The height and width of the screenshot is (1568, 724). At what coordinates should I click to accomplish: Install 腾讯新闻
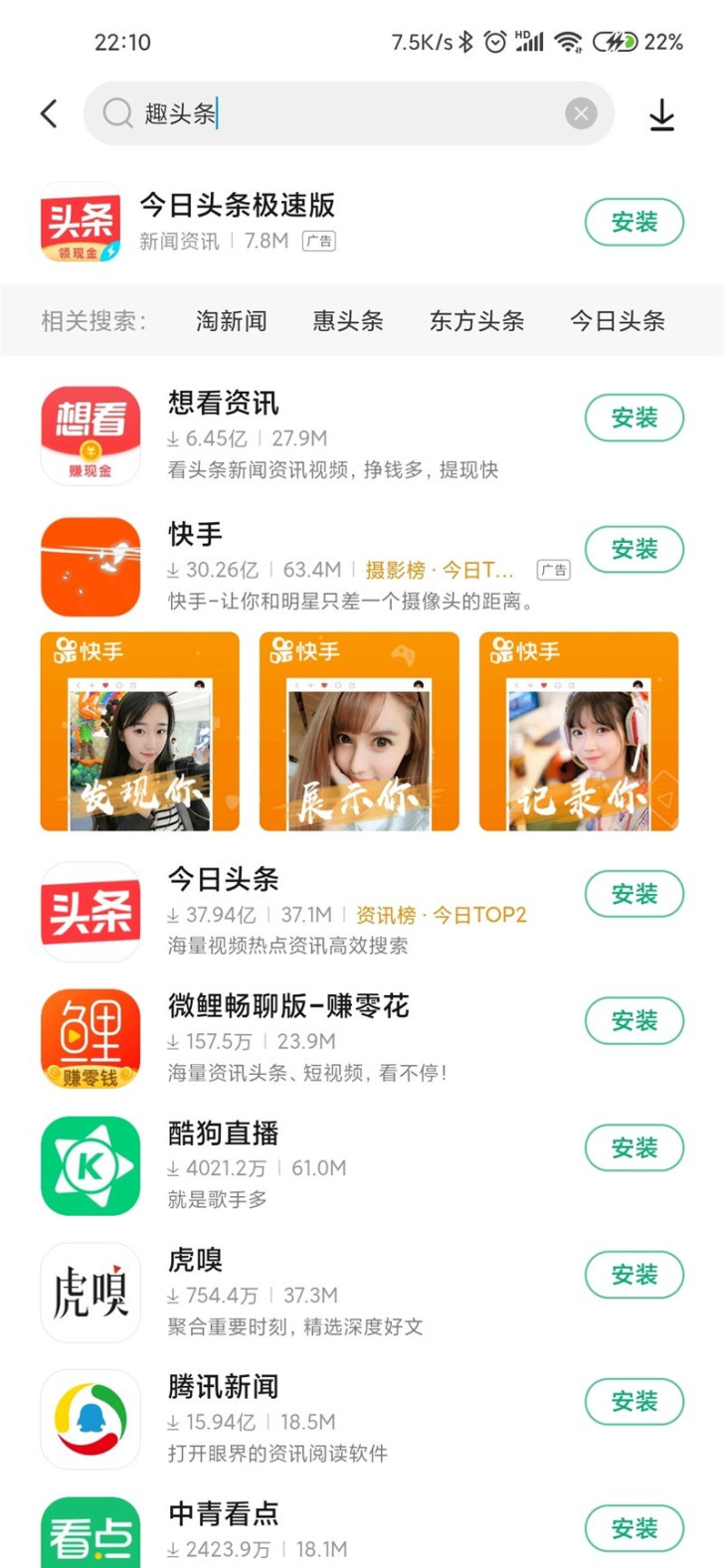point(633,1401)
